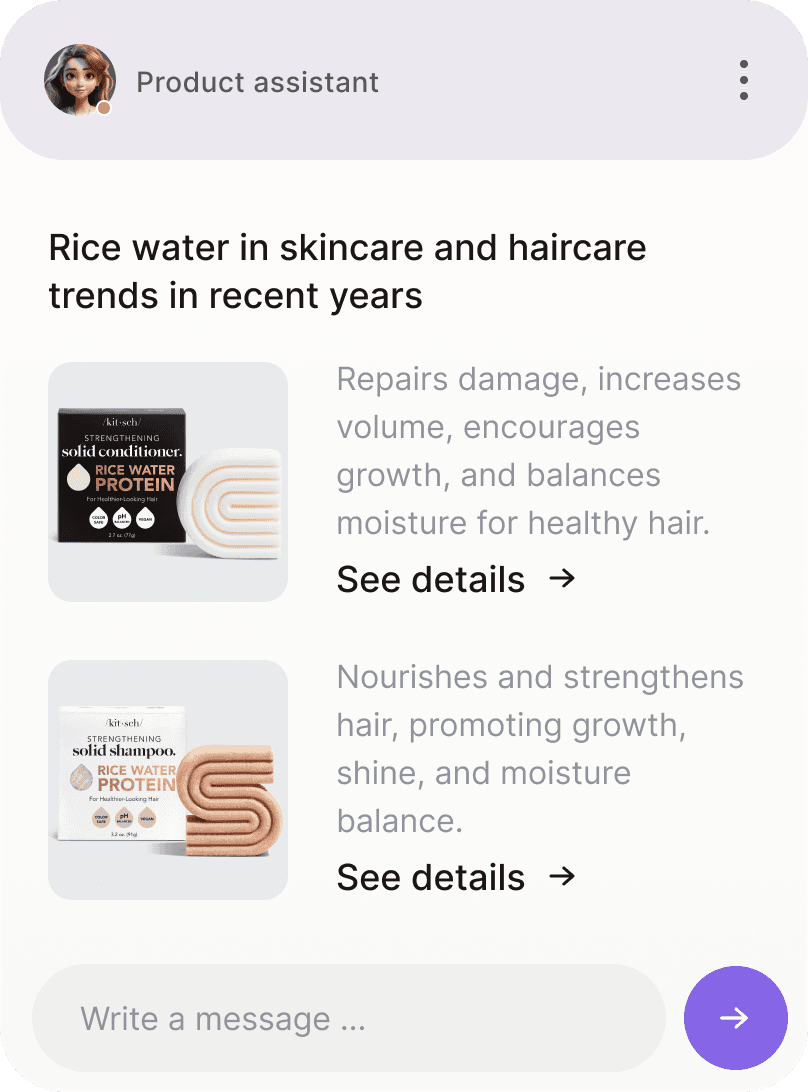The width and height of the screenshot is (808, 1092).
Task: Click the send message arrow button
Action: click(x=736, y=1018)
